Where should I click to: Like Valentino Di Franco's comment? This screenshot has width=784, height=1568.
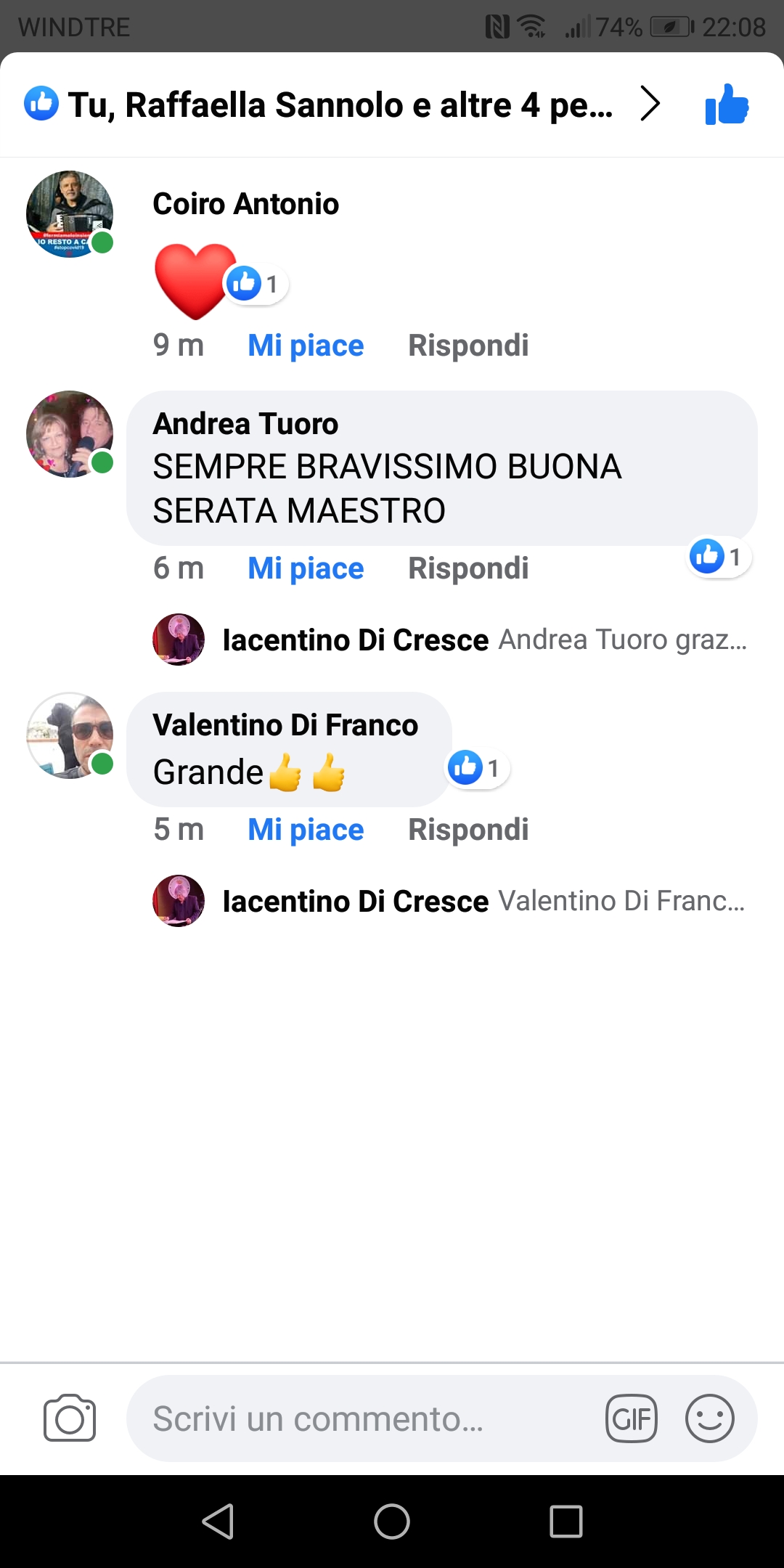[306, 830]
